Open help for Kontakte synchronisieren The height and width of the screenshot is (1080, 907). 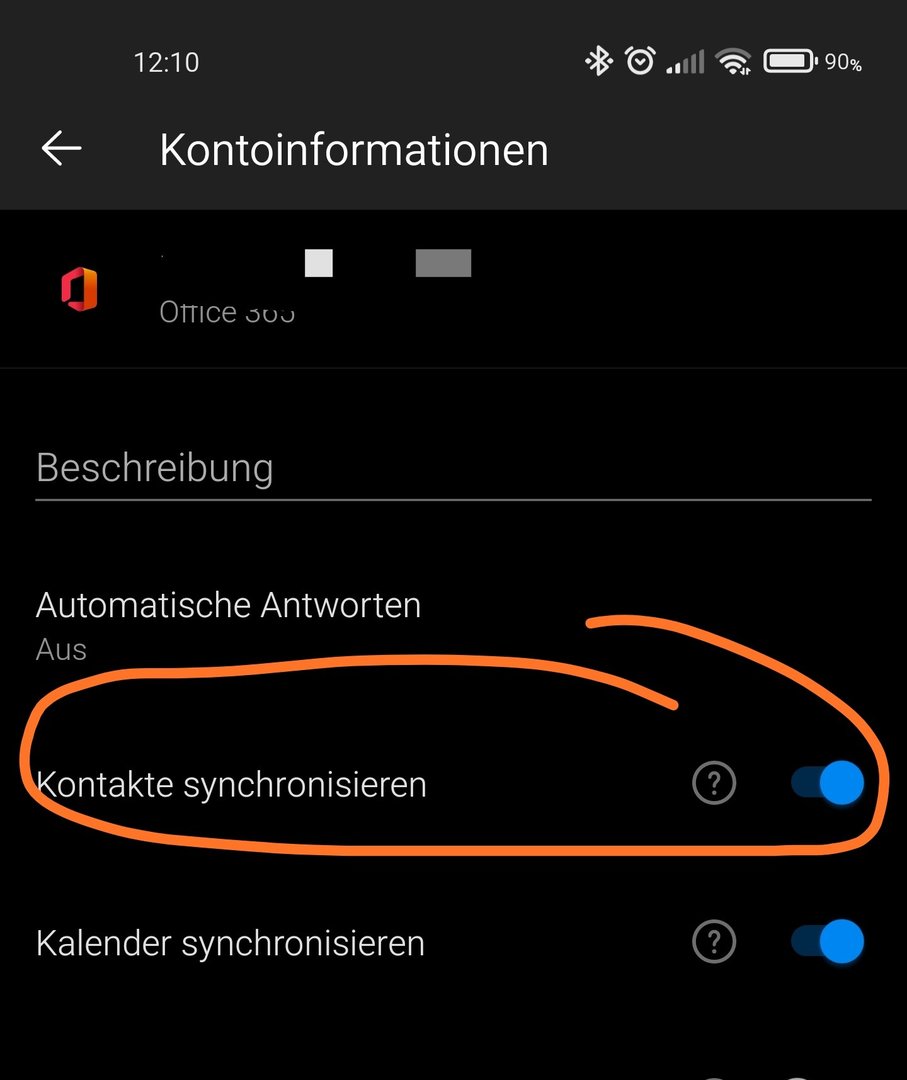click(x=714, y=783)
